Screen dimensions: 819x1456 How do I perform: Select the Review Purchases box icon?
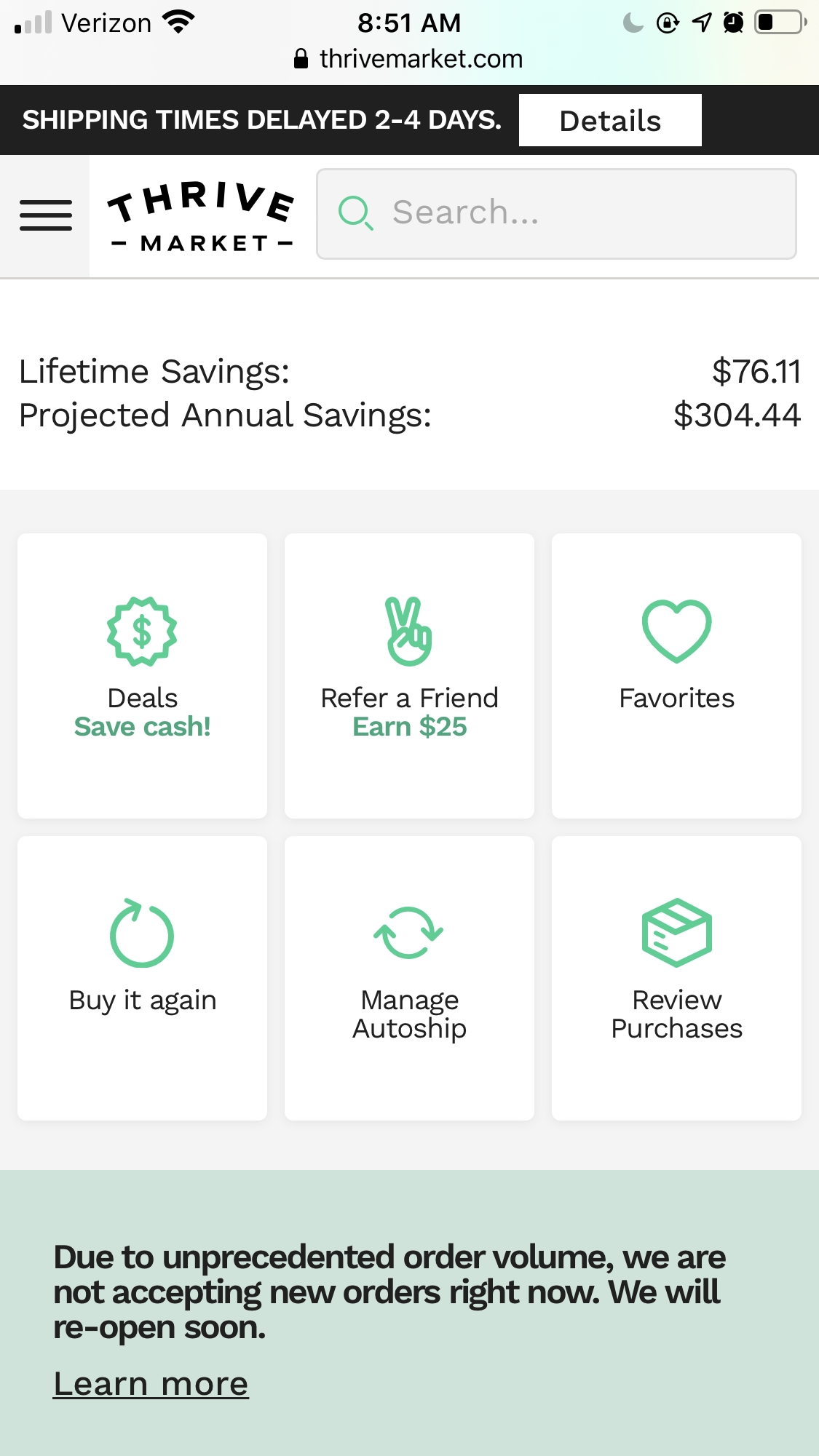676,934
